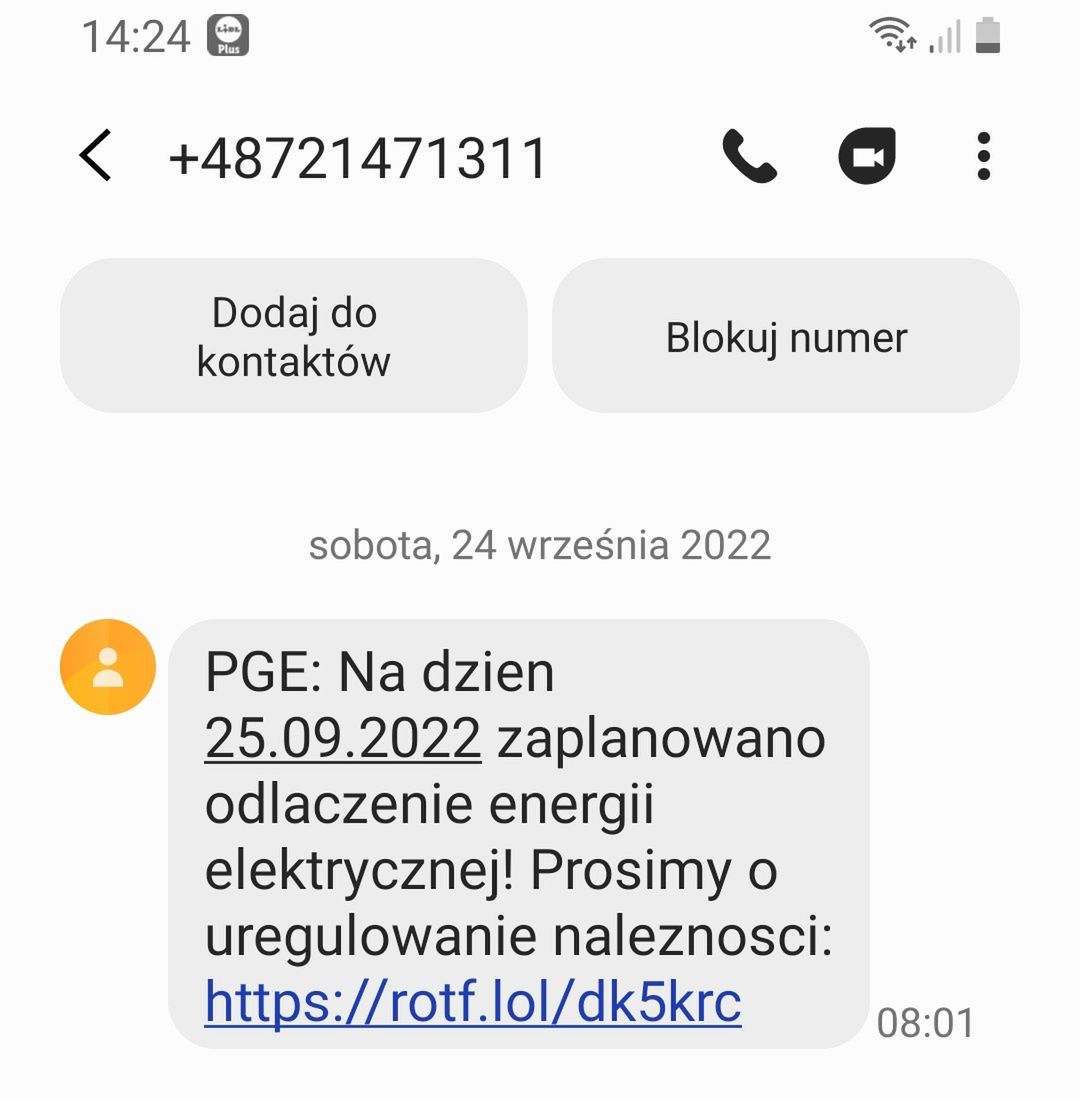The image size is (1080, 1100).
Task: Open the three-dot conversation options menu
Action: click(x=984, y=155)
